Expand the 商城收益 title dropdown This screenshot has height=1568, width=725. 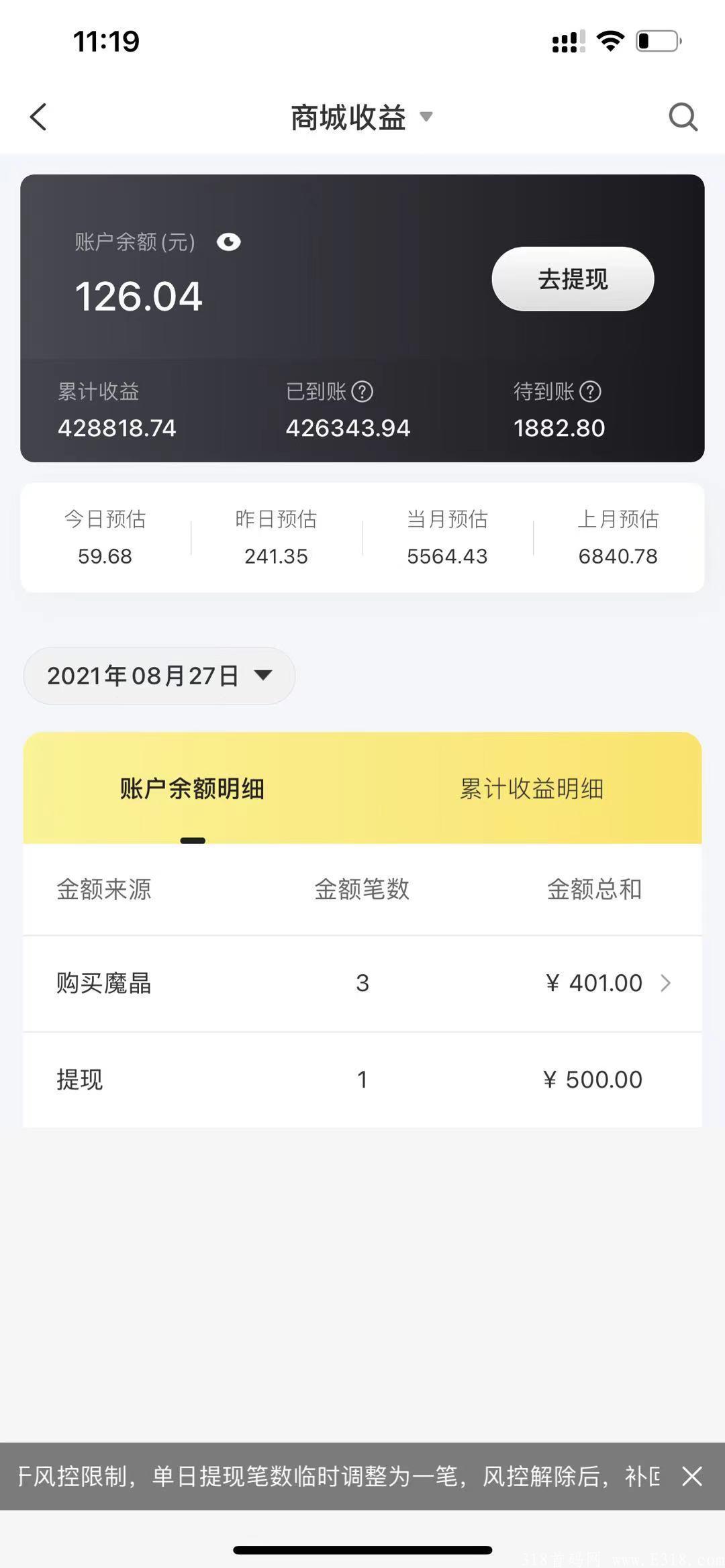pyautogui.click(x=427, y=117)
